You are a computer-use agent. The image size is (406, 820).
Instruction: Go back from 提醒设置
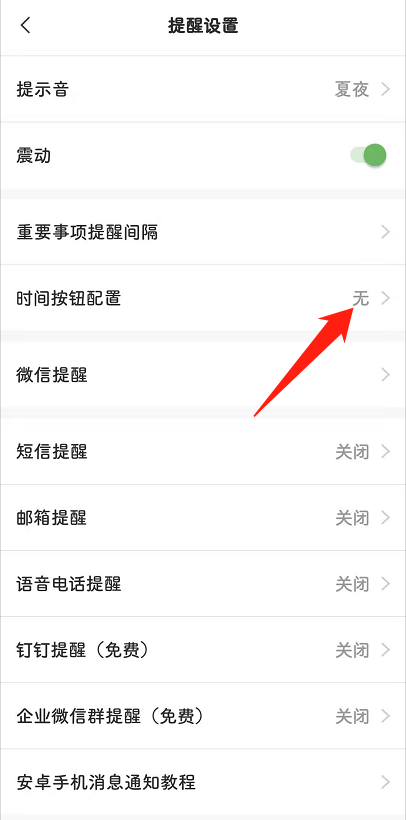pos(25,25)
